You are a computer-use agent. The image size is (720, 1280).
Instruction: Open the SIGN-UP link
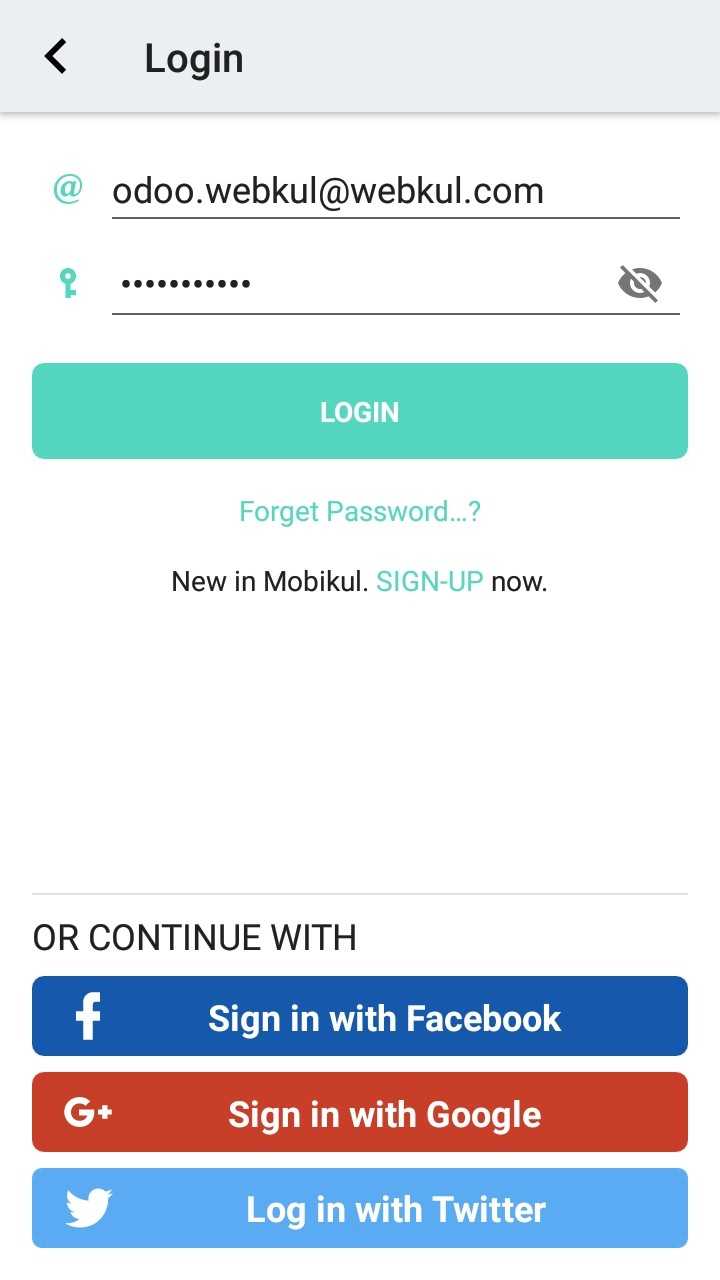[x=430, y=581]
